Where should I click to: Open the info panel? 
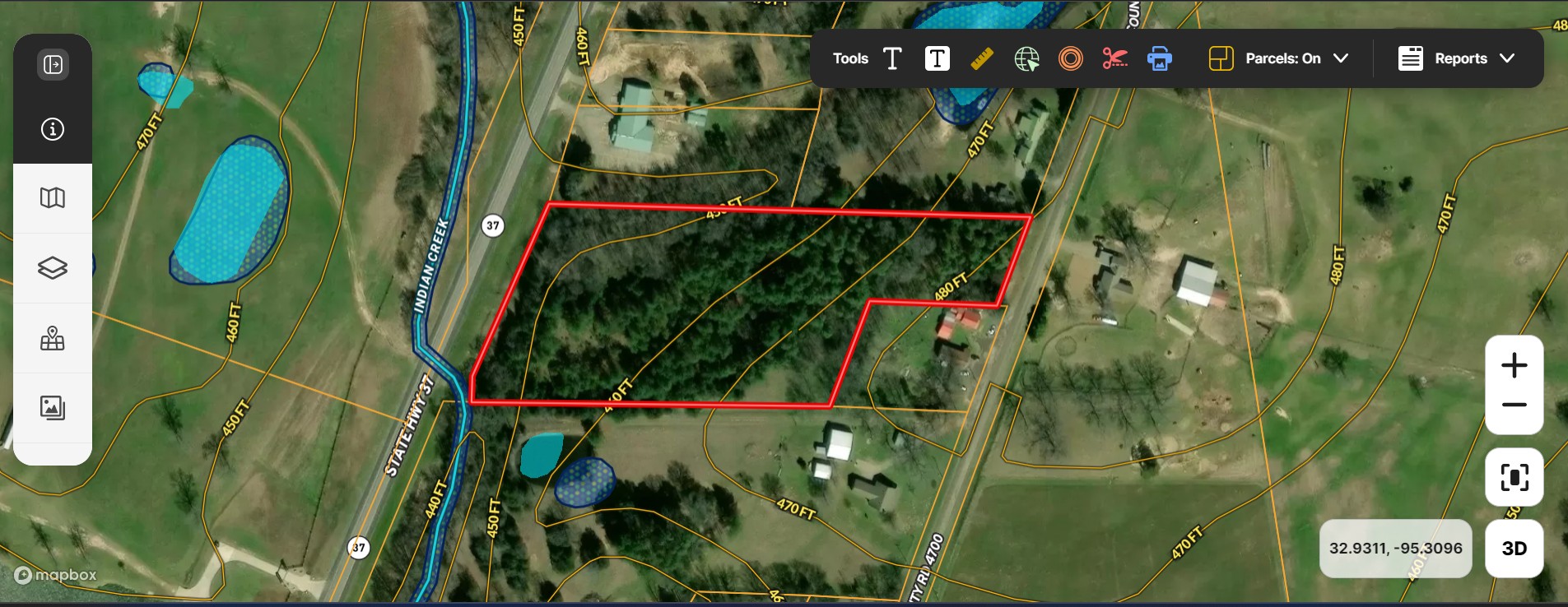53,129
